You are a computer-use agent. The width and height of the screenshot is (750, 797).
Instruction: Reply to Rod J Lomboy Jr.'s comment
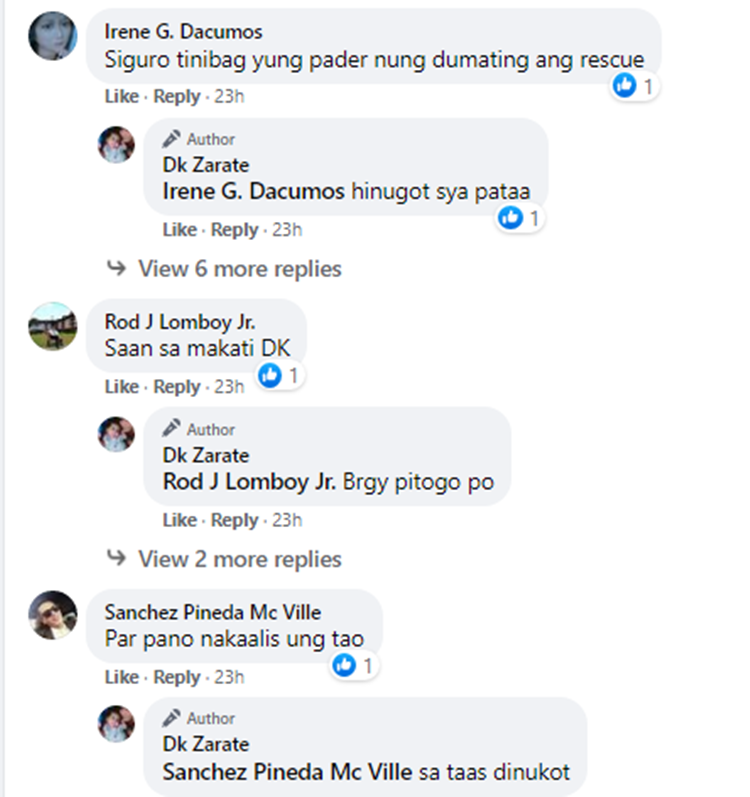pos(177,387)
